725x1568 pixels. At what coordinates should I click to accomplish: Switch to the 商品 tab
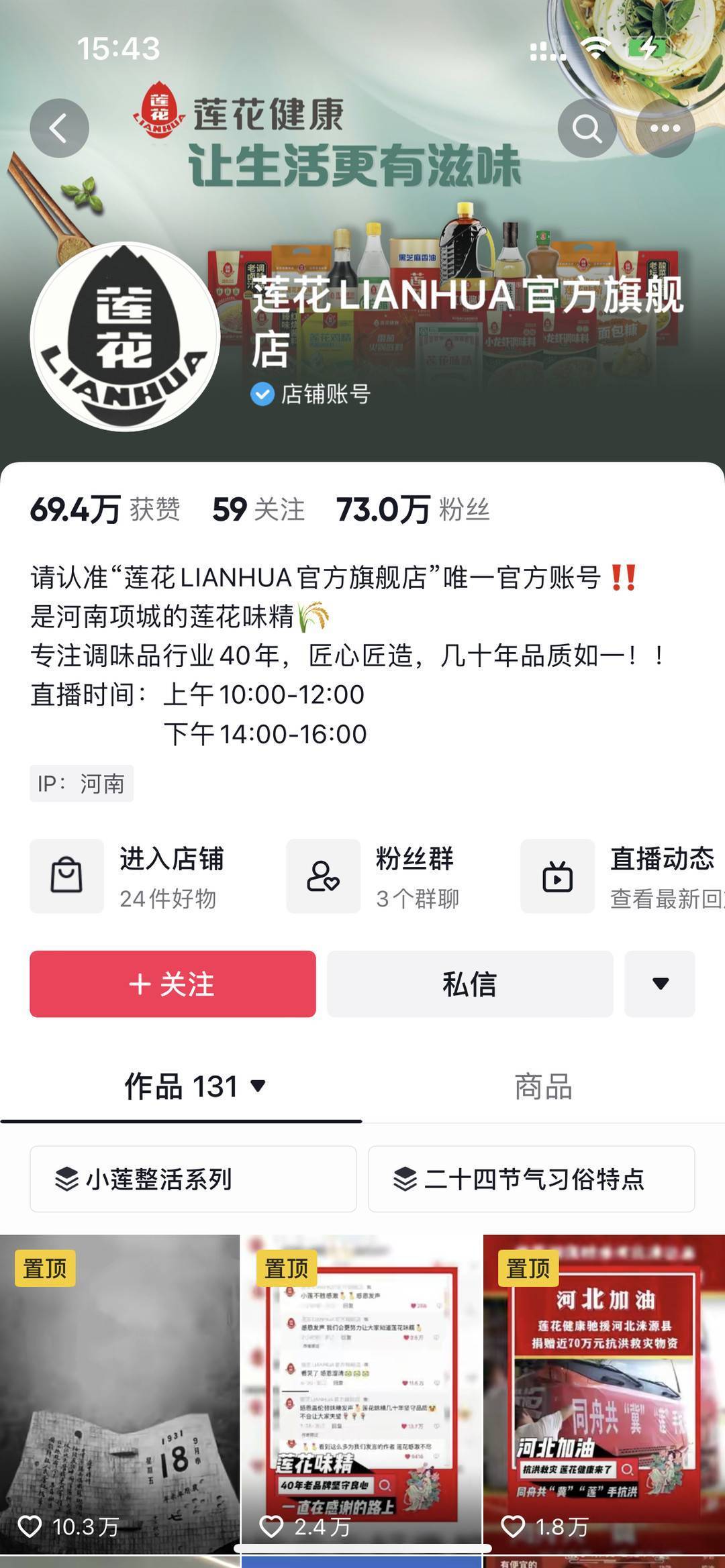[543, 1086]
